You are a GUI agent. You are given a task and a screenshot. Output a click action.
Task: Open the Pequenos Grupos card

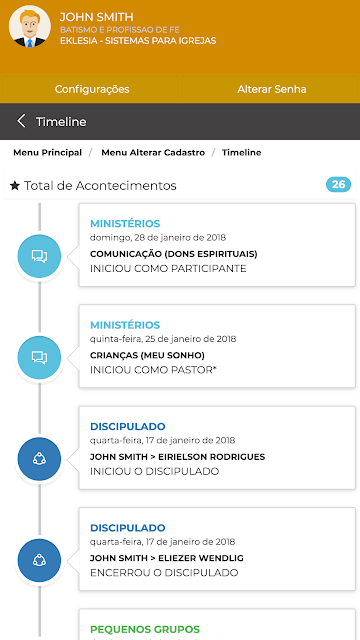coord(217,624)
